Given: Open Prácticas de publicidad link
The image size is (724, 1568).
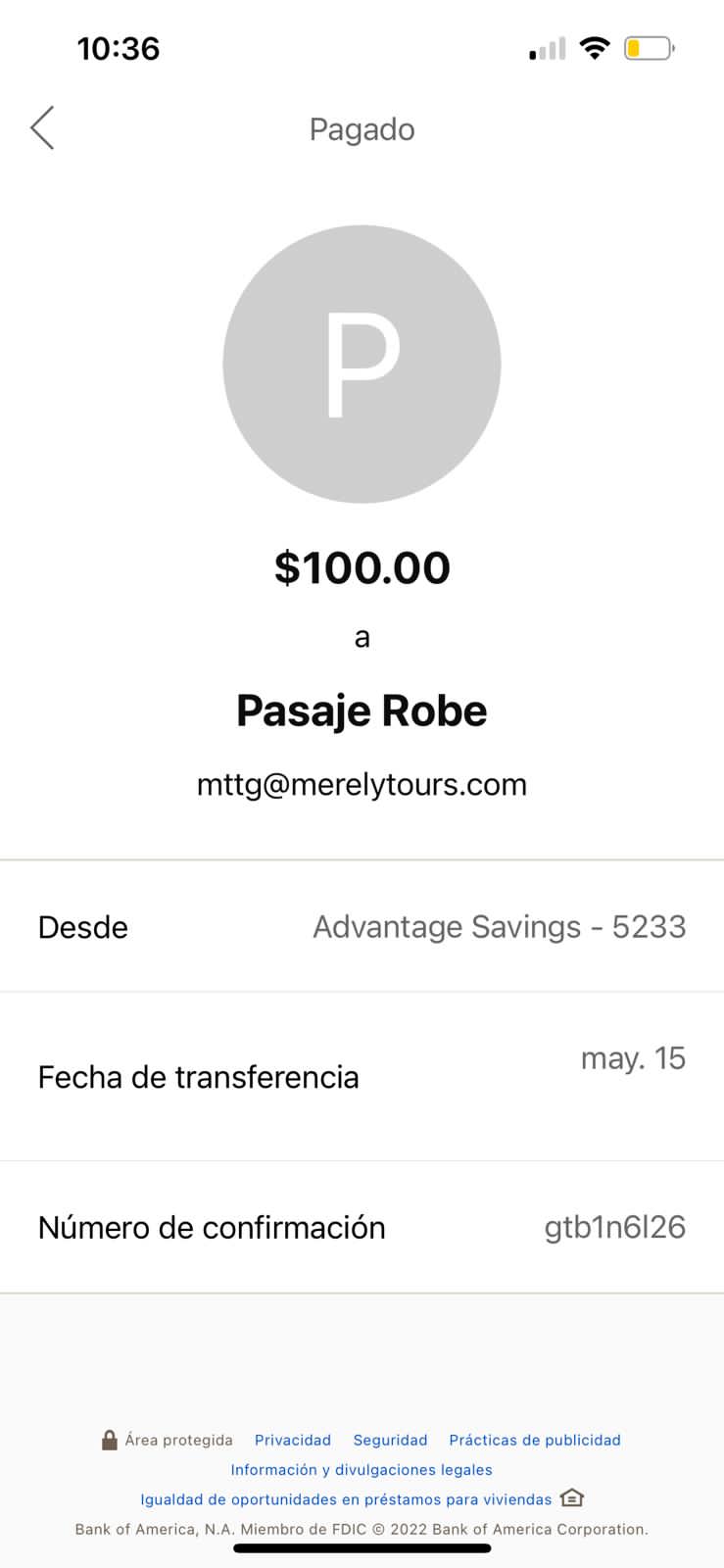Looking at the screenshot, I should point(535,1440).
